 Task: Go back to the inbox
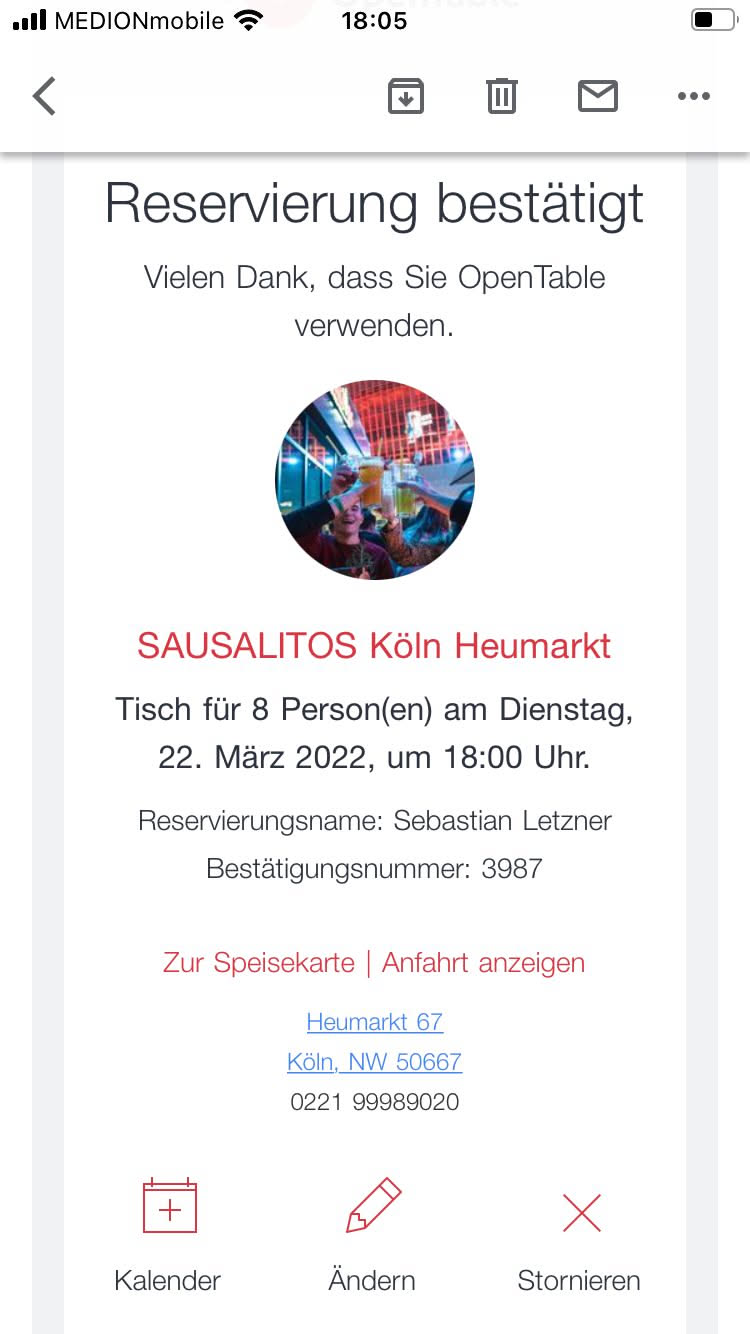coord(44,97)
